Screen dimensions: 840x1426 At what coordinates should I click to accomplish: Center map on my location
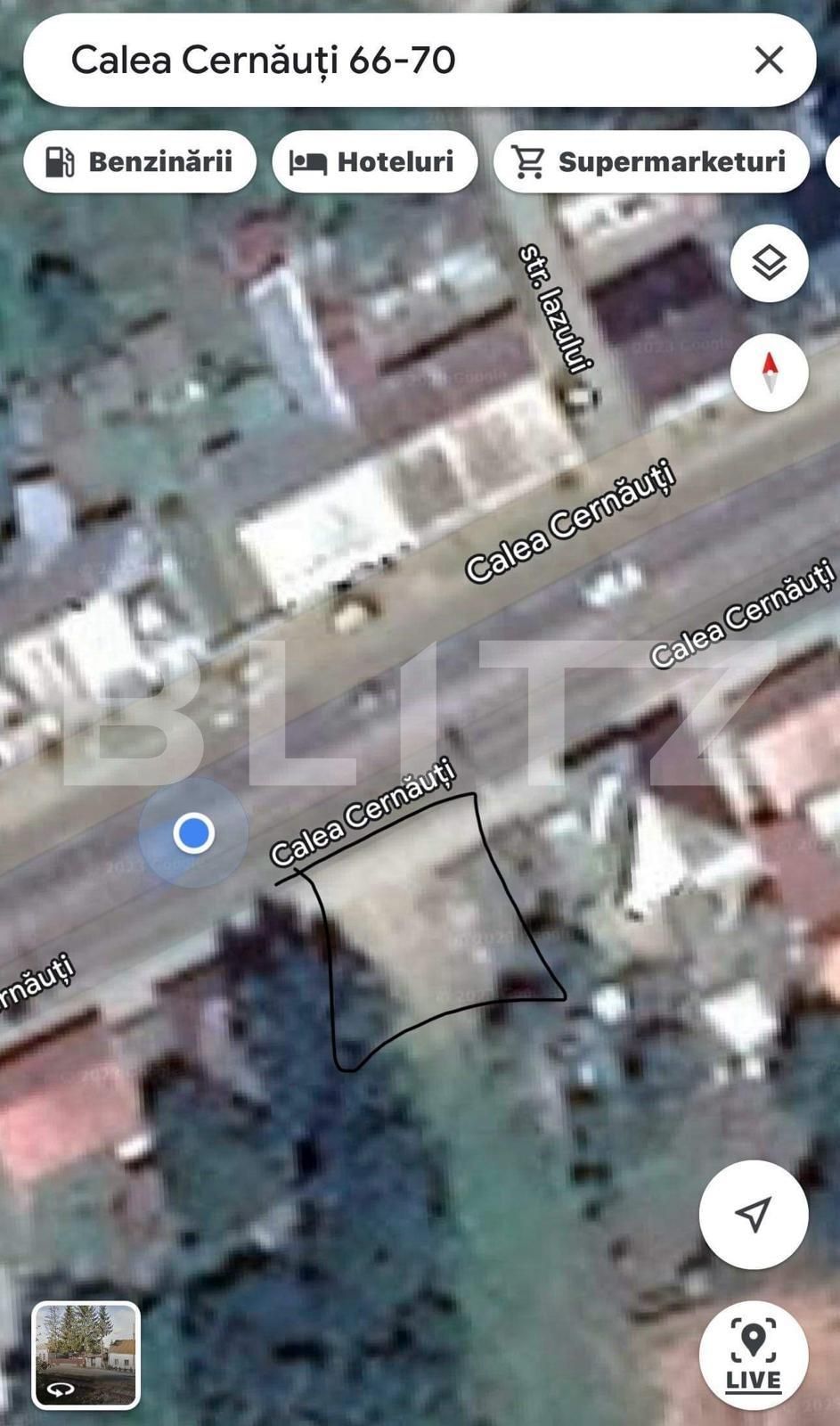click(753, 1214)
